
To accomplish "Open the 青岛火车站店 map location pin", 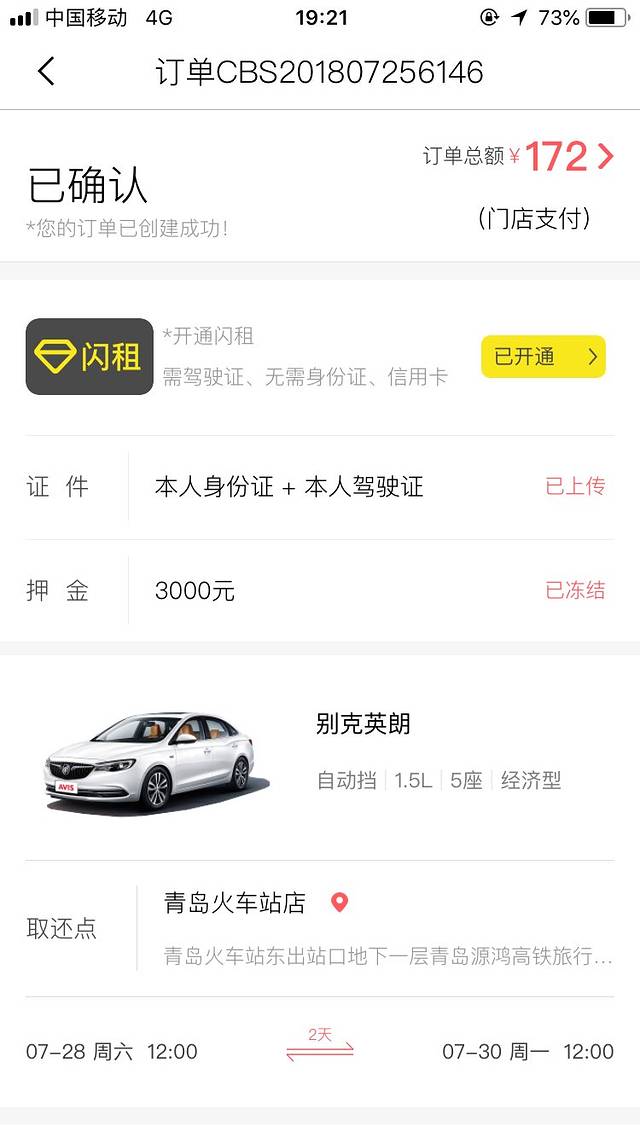I will click(x=340, y=903).
